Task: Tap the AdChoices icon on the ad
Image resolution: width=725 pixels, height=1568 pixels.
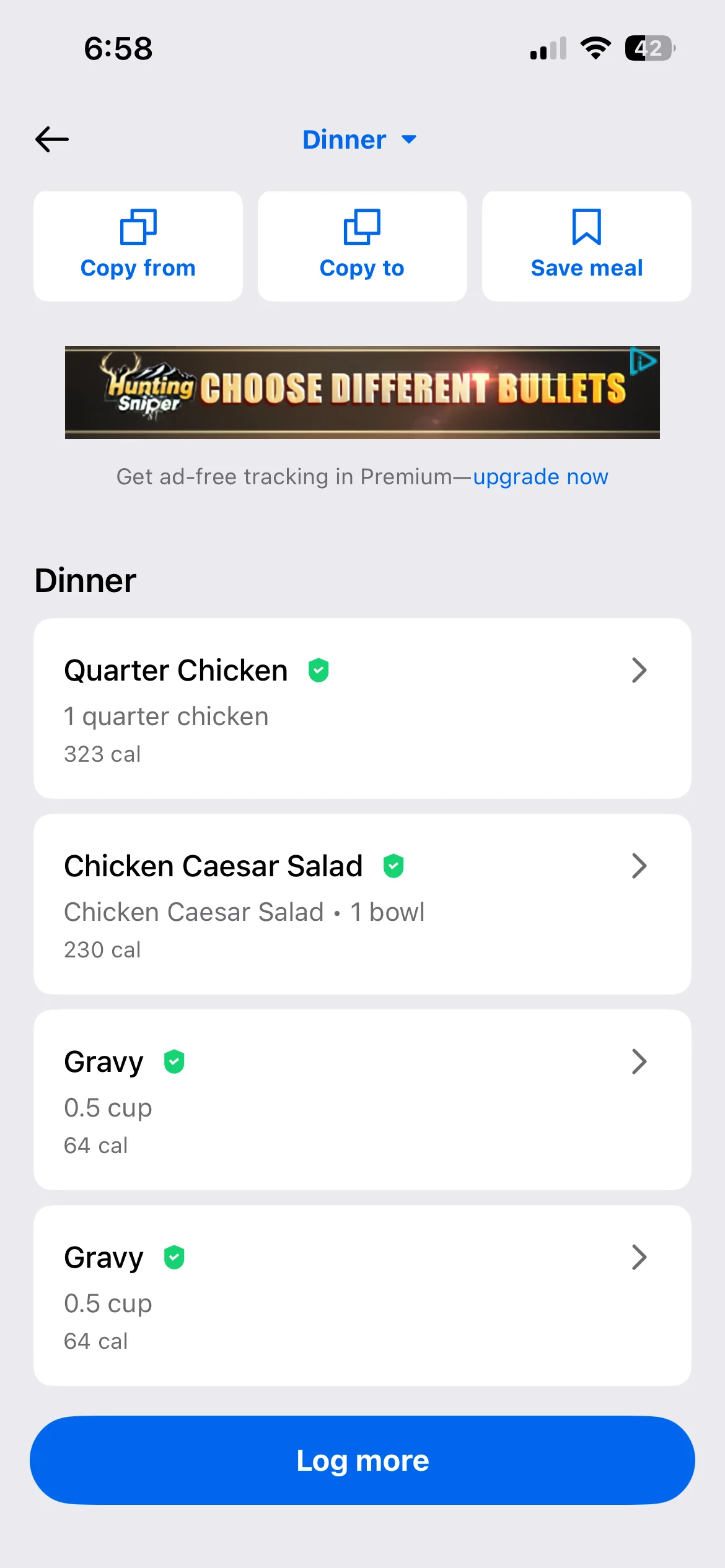Action: (644, 361)
